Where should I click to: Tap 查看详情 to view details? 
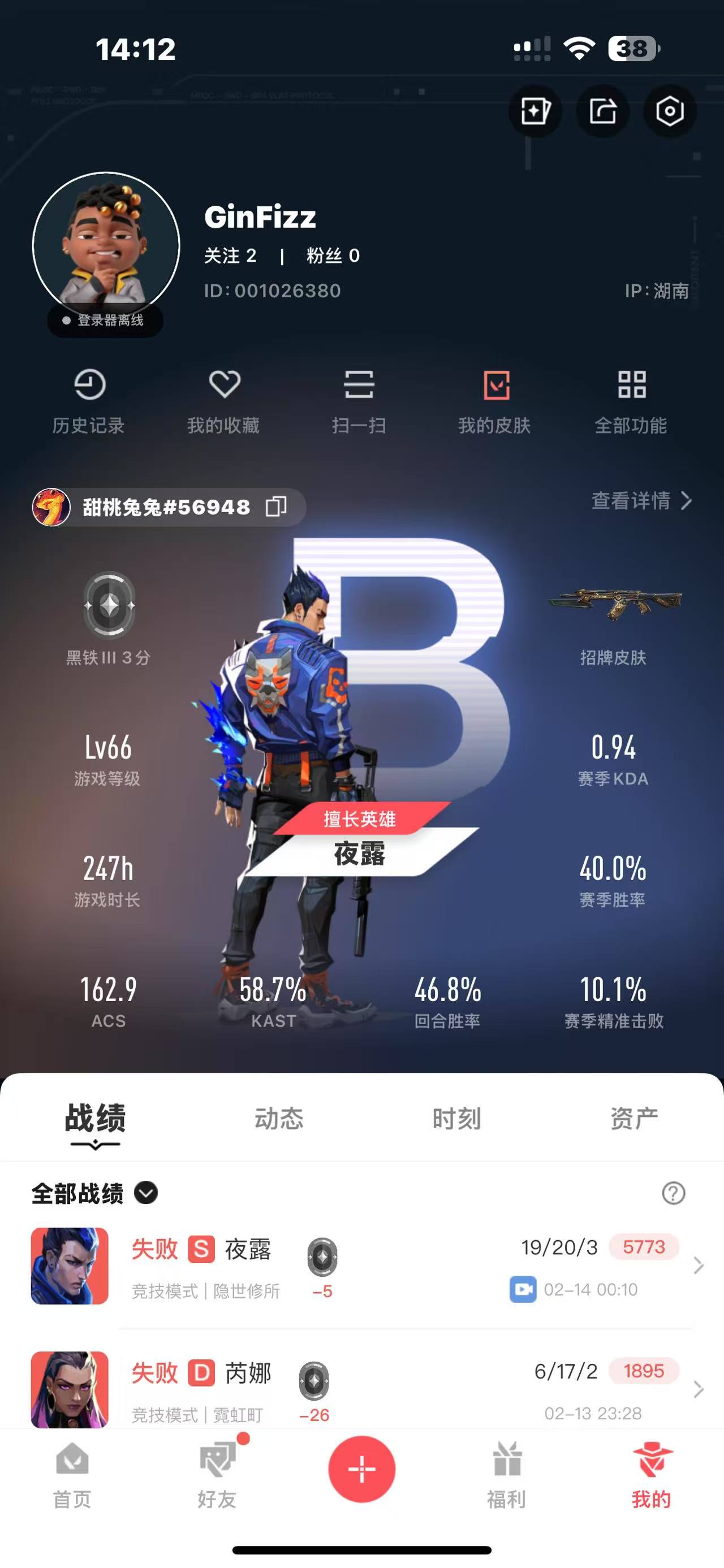tap(642, 500)
